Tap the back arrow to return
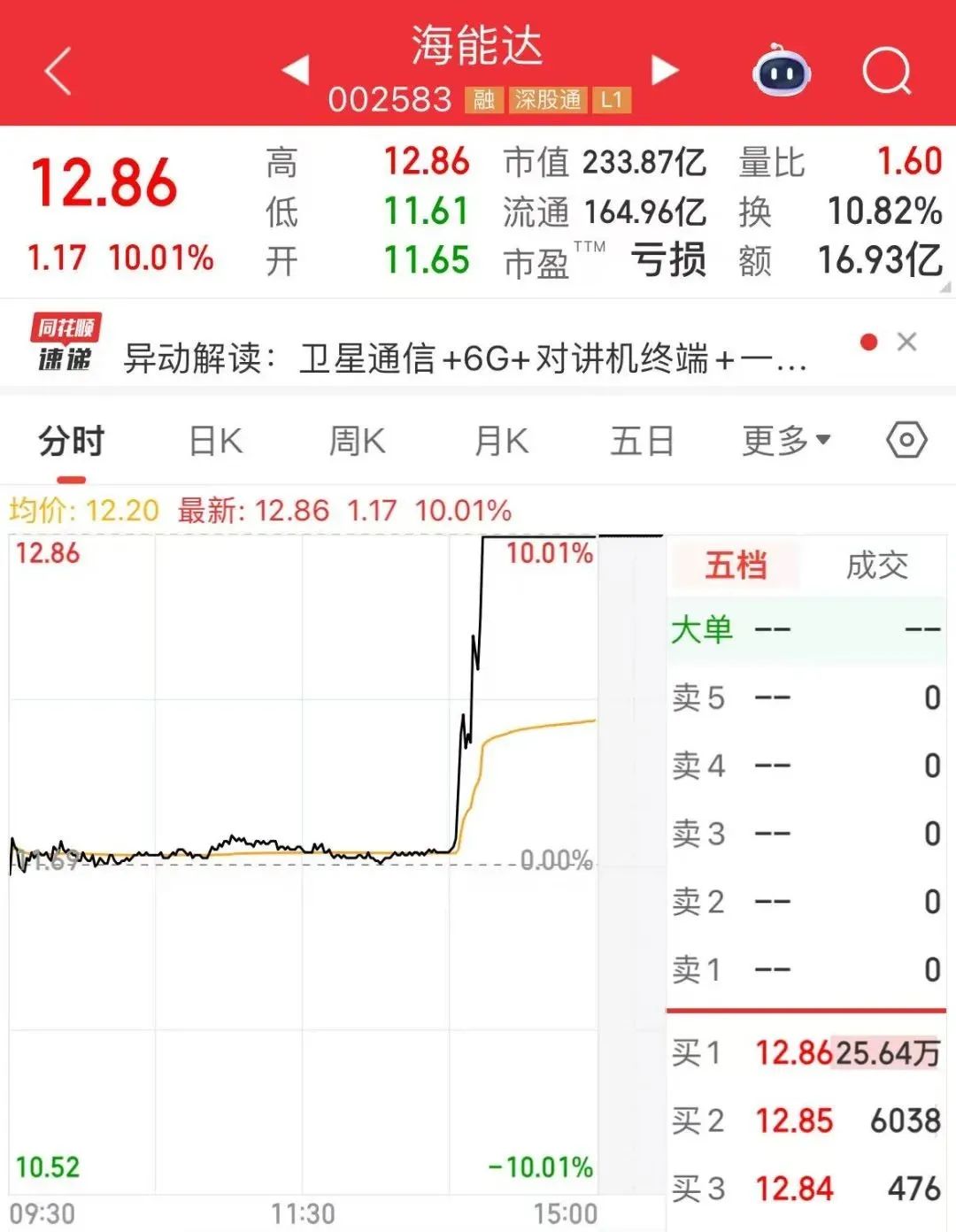This screenshot has width=956, height=1232. [55, 73]
